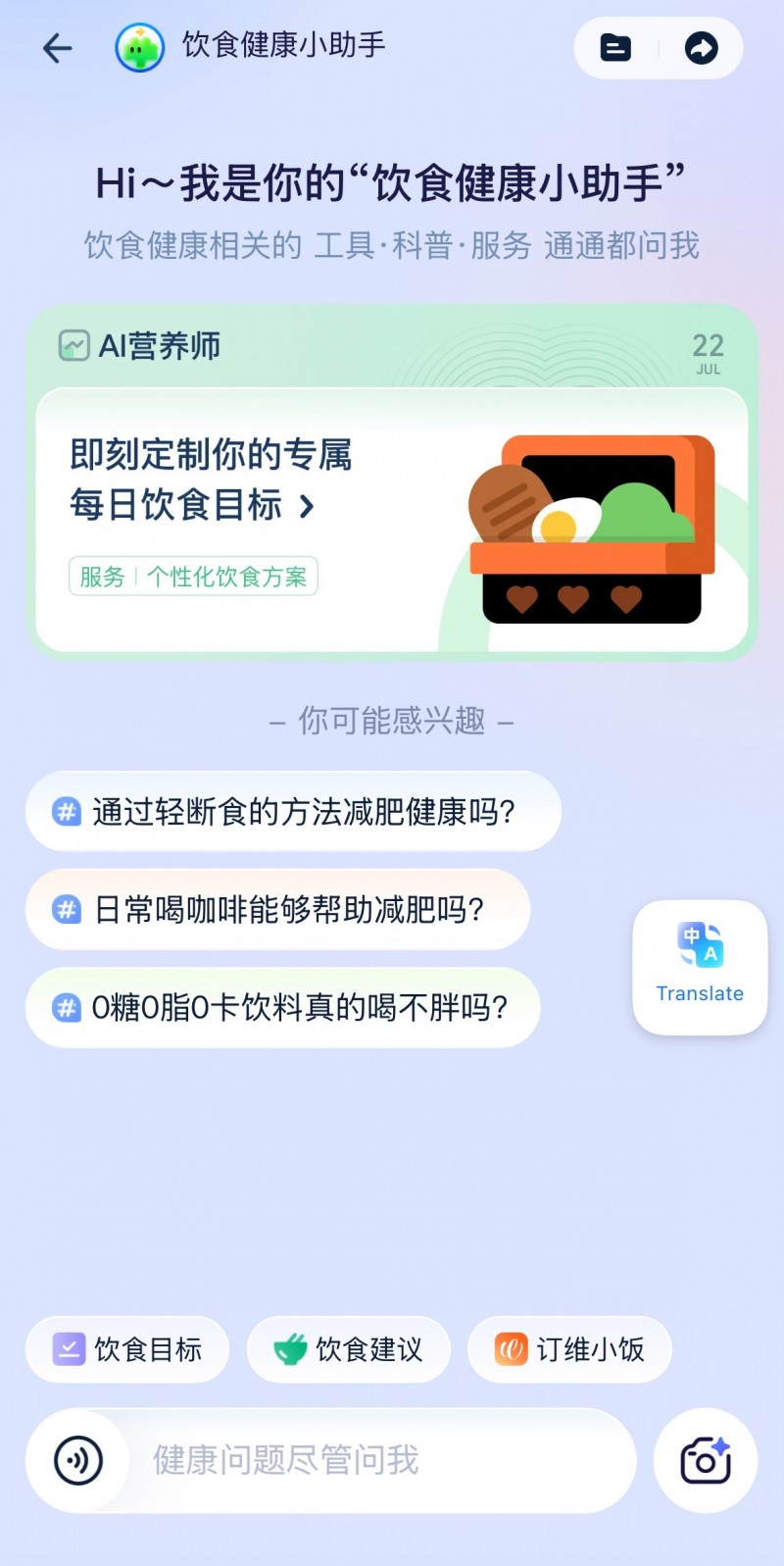
Task: Tap the back arrow at top left
Action: (x=56, y=47)
